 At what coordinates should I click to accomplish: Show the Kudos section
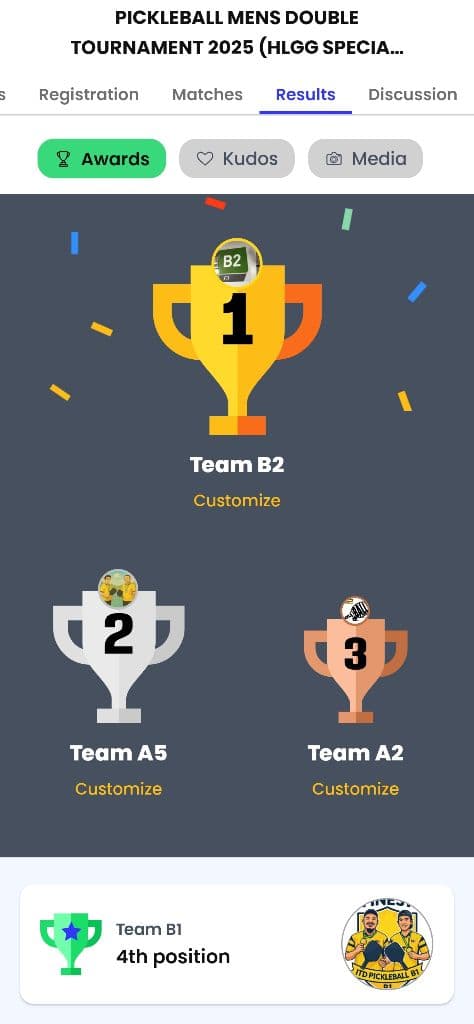point(237,159)
